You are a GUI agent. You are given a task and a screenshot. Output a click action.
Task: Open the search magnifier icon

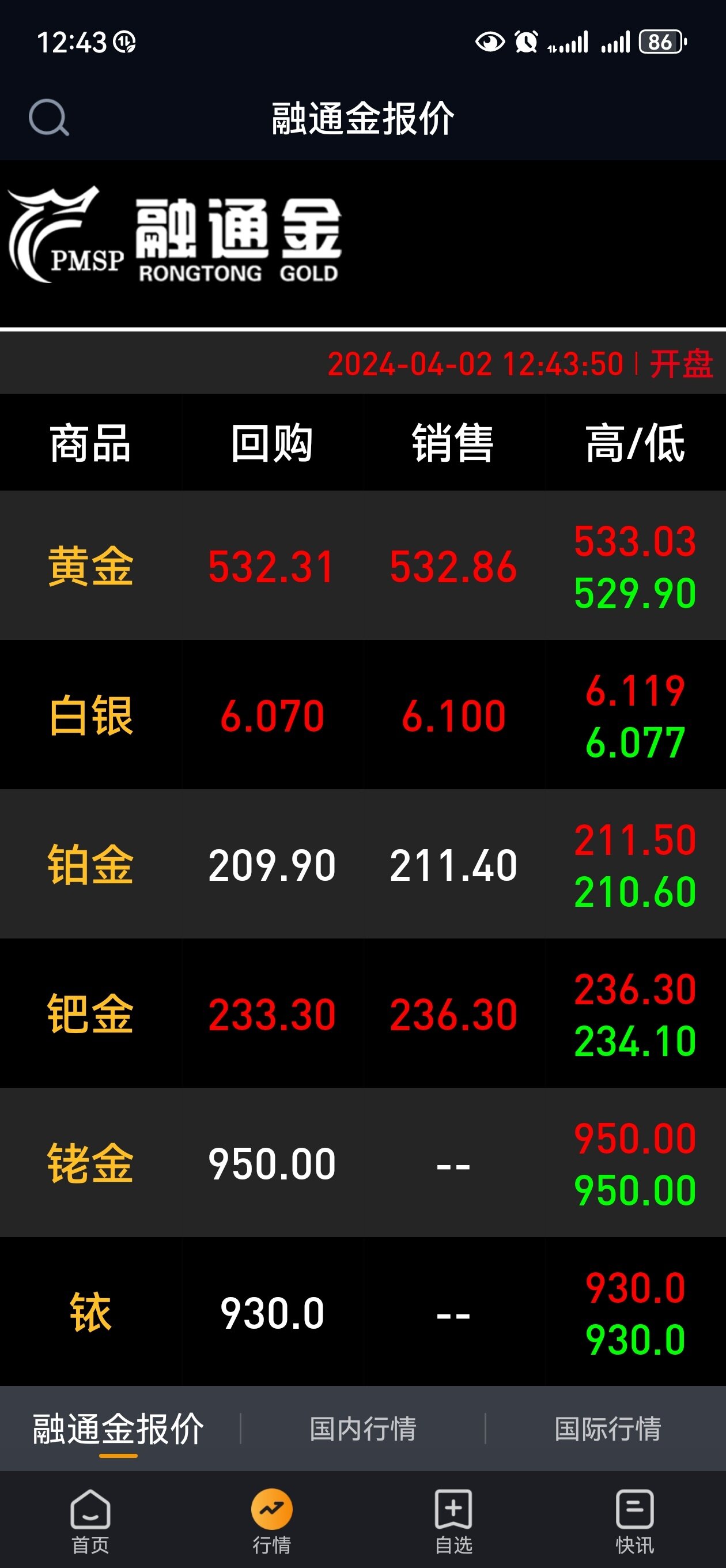click(48, 118)
